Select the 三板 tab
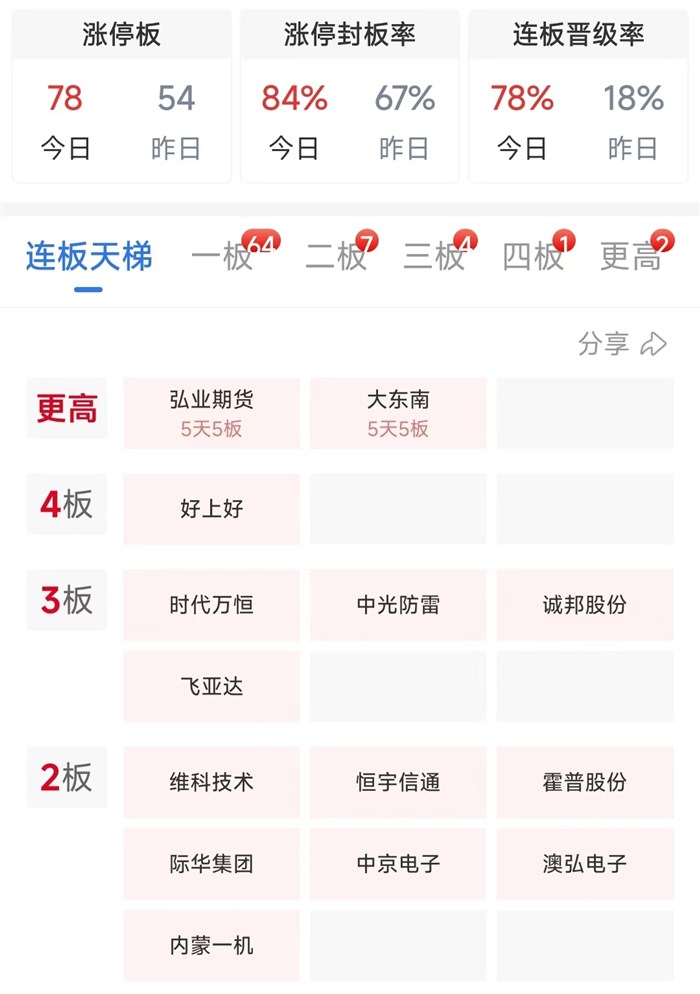700x994 pixels. (x=435, y=257)
